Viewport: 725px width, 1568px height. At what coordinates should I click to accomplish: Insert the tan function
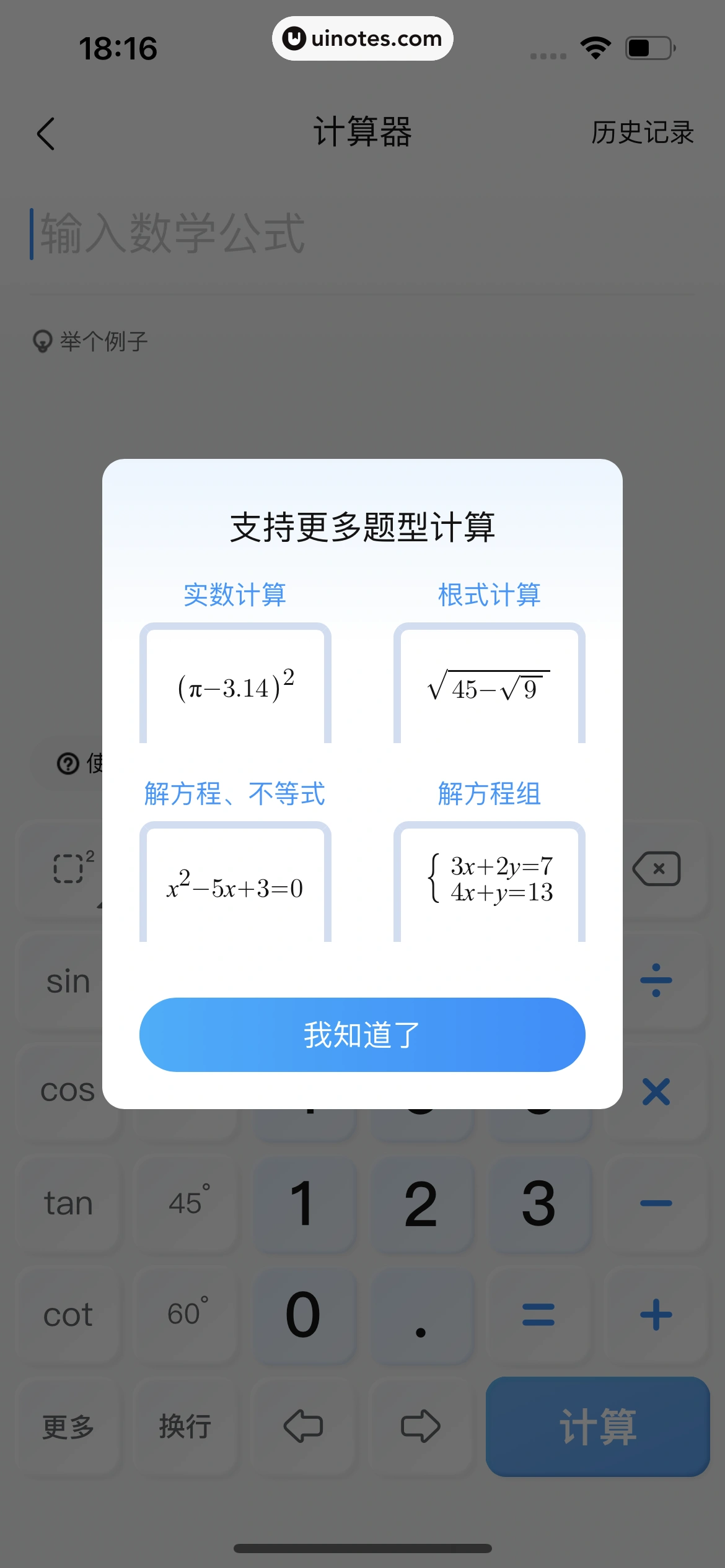(x=68, y=1203)
